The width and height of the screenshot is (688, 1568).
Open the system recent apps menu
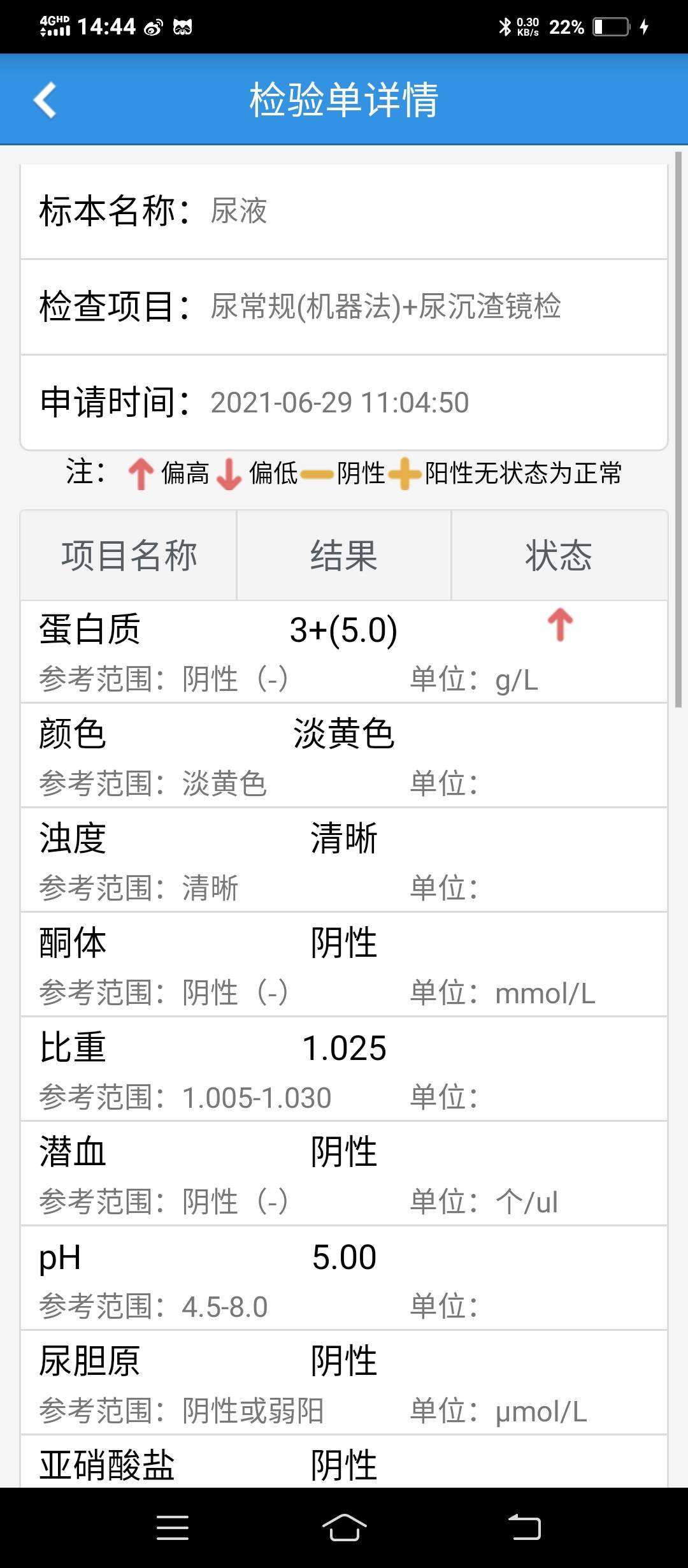173,1528
